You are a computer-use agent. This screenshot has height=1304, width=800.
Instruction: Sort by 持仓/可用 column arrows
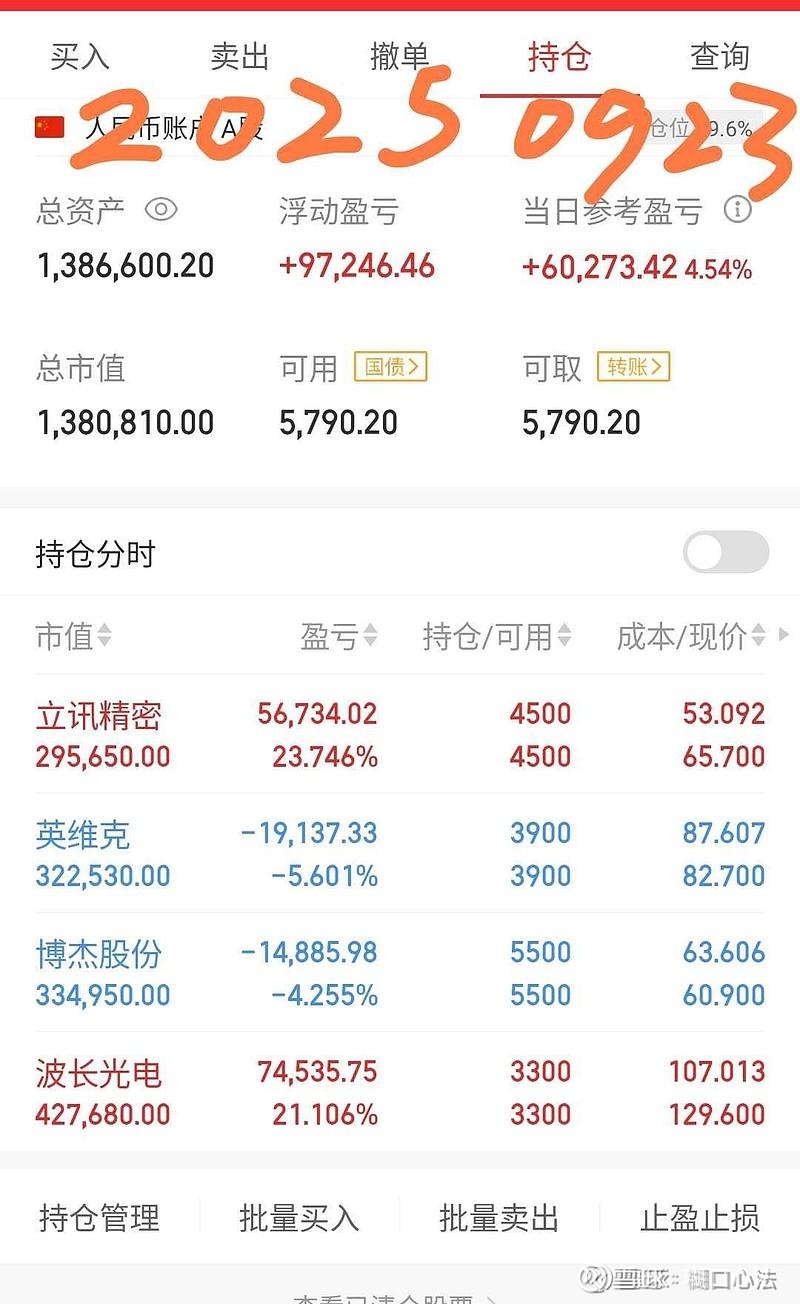[x=565, y=635]
